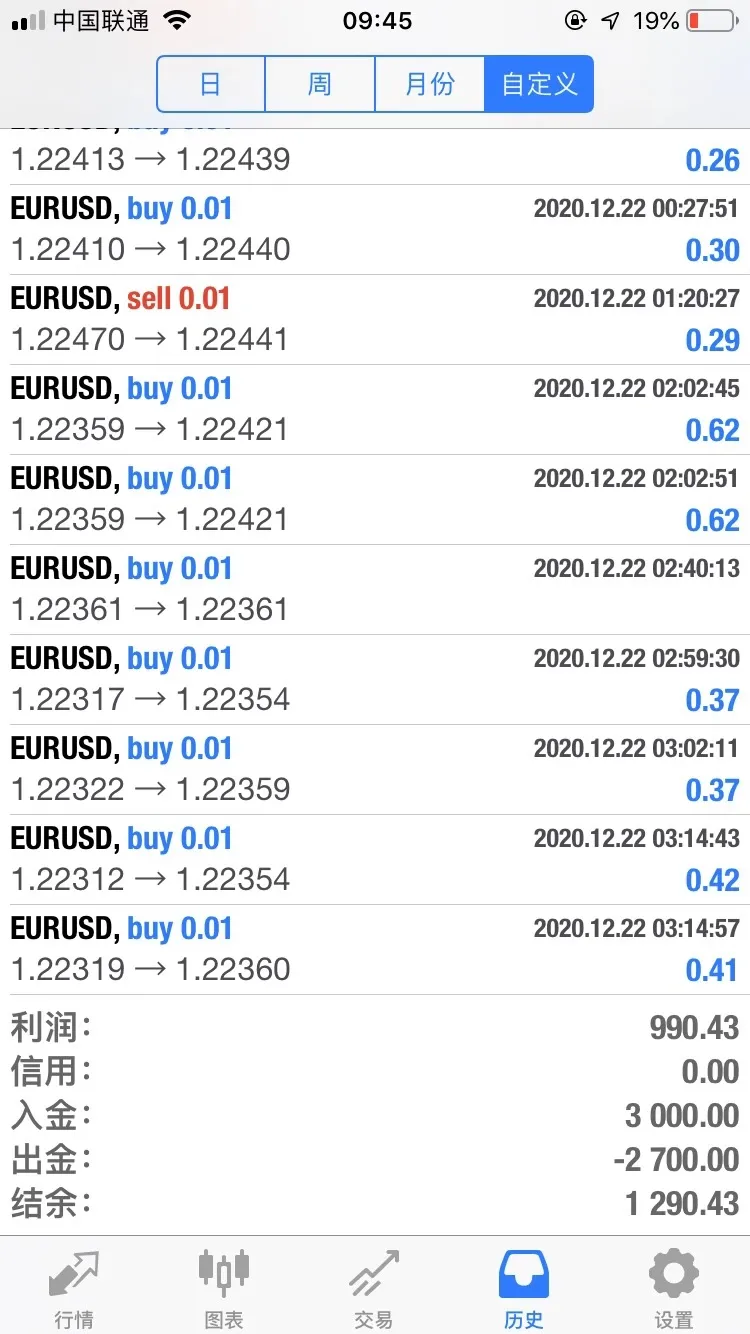
Task: Expand the EURUSD buy trade at 00:27:51
Action: (x=375, y=230)
